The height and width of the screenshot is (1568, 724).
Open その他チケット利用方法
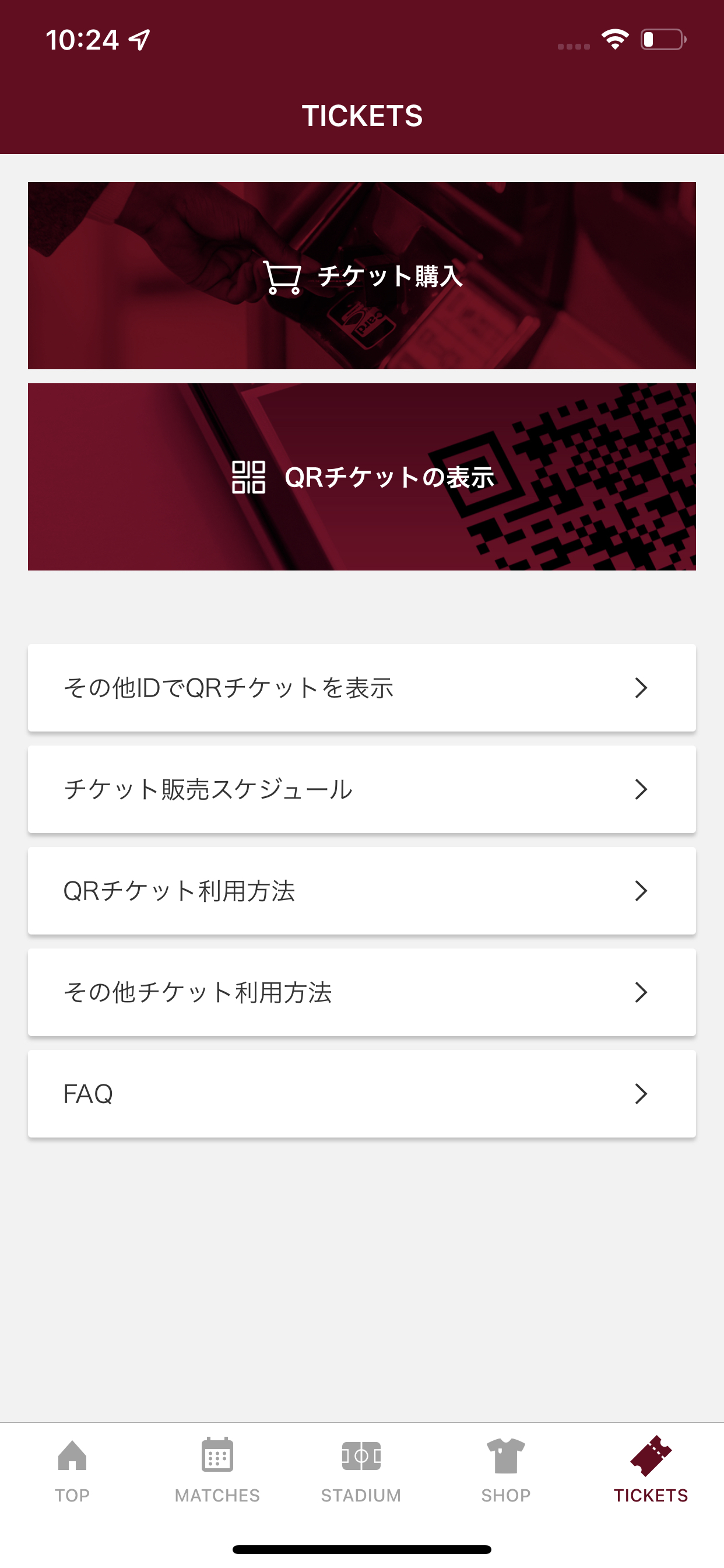[362, 992]
